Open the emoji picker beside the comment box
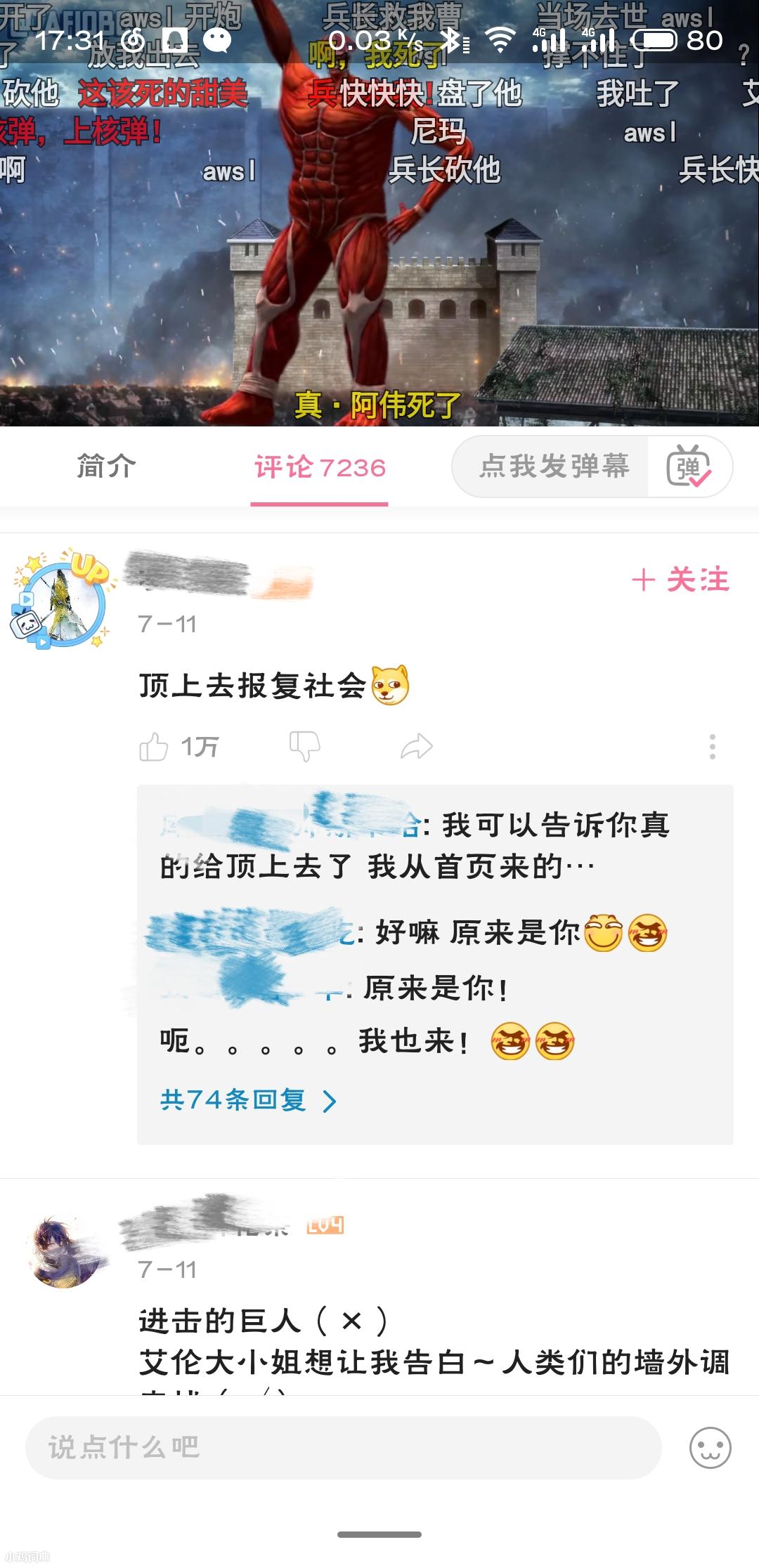Screen dimensions: 759x1568 point(710,1447)
